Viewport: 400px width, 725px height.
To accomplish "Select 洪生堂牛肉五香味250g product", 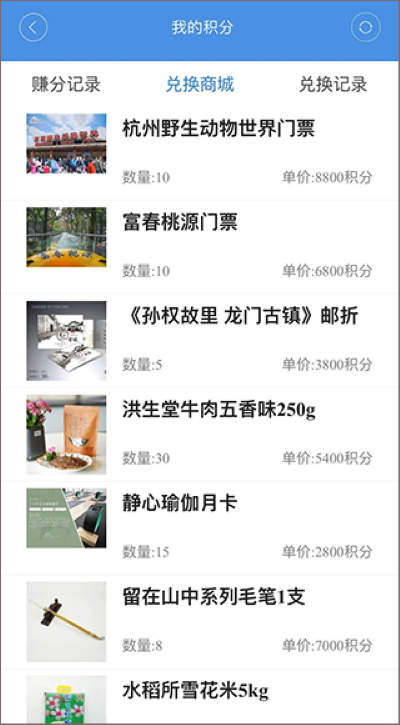I will click(x=200, y=435).
